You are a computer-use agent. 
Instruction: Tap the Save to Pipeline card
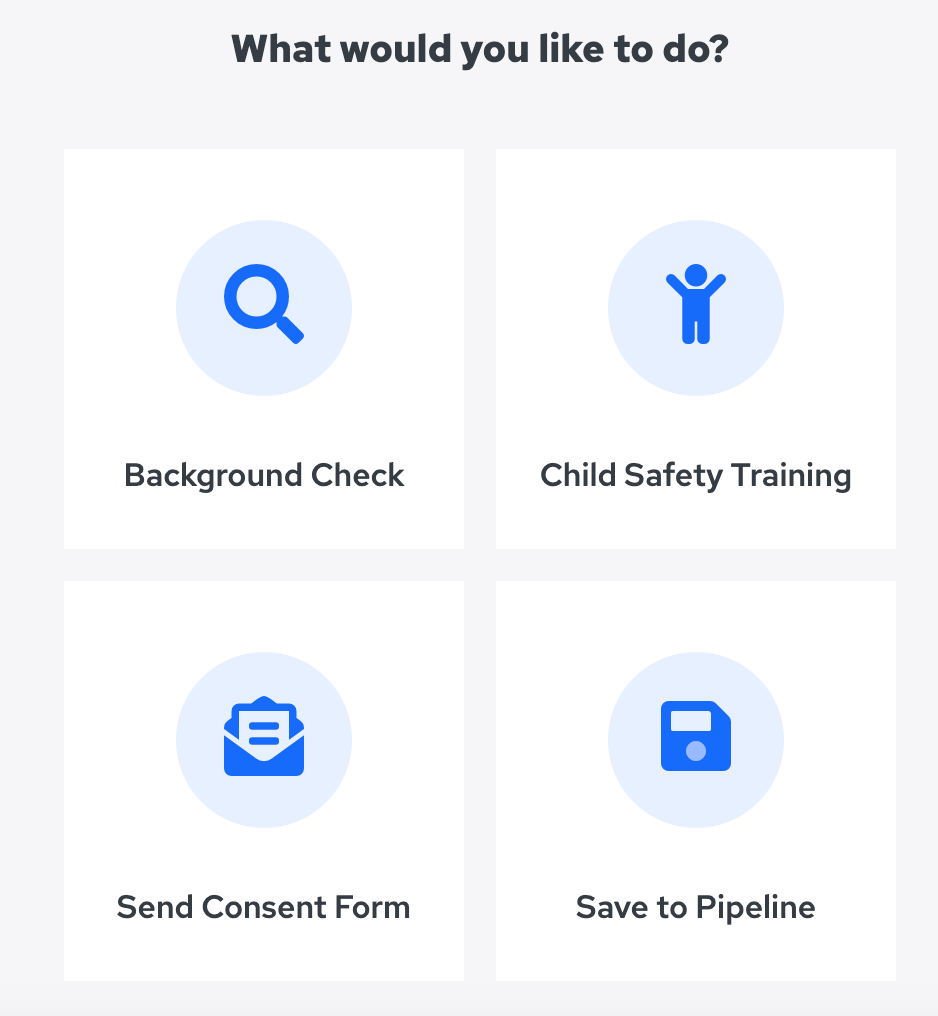point(696,781)
